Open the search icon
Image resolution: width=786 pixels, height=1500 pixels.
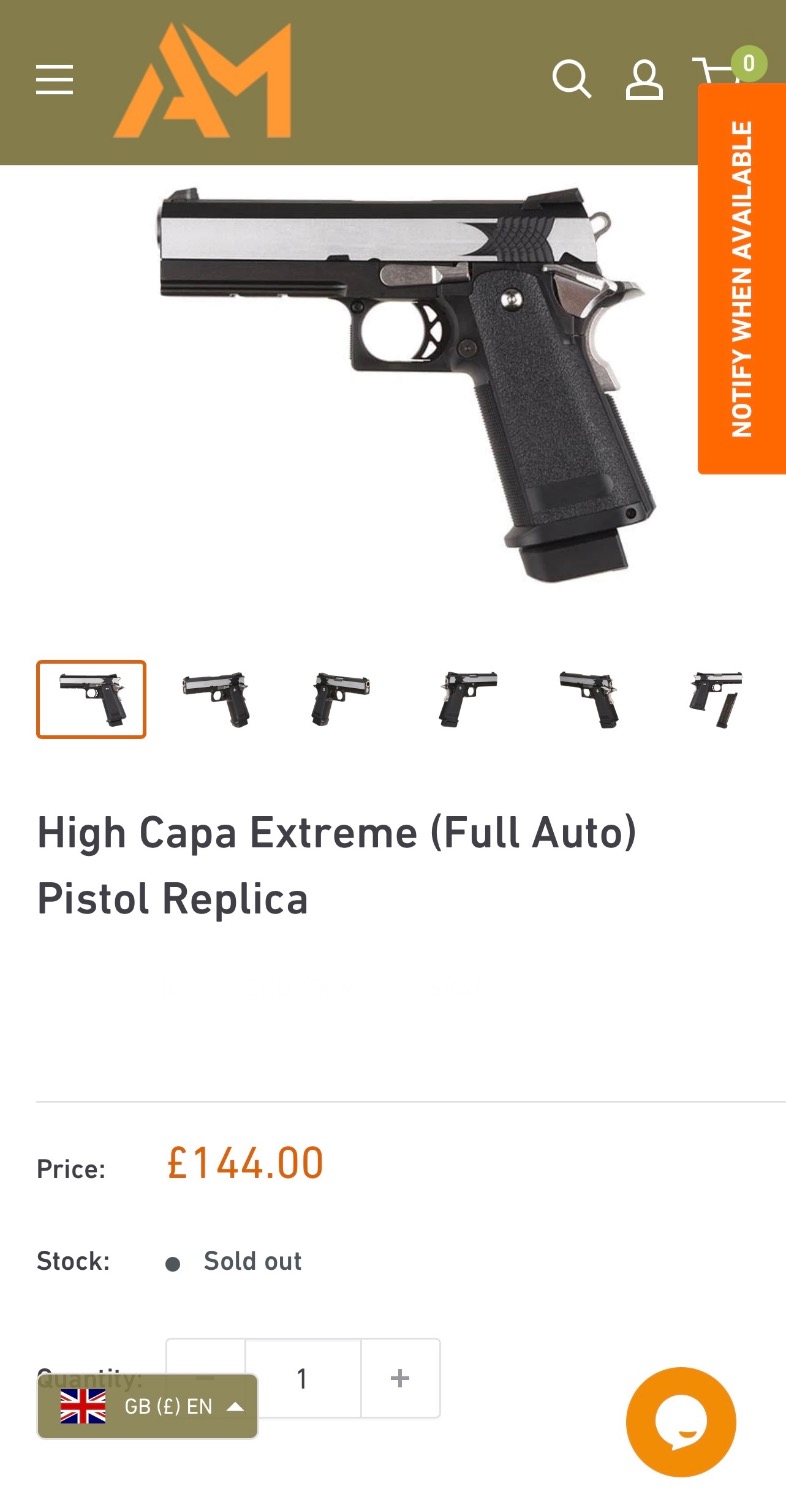click(x=572, y=79)
